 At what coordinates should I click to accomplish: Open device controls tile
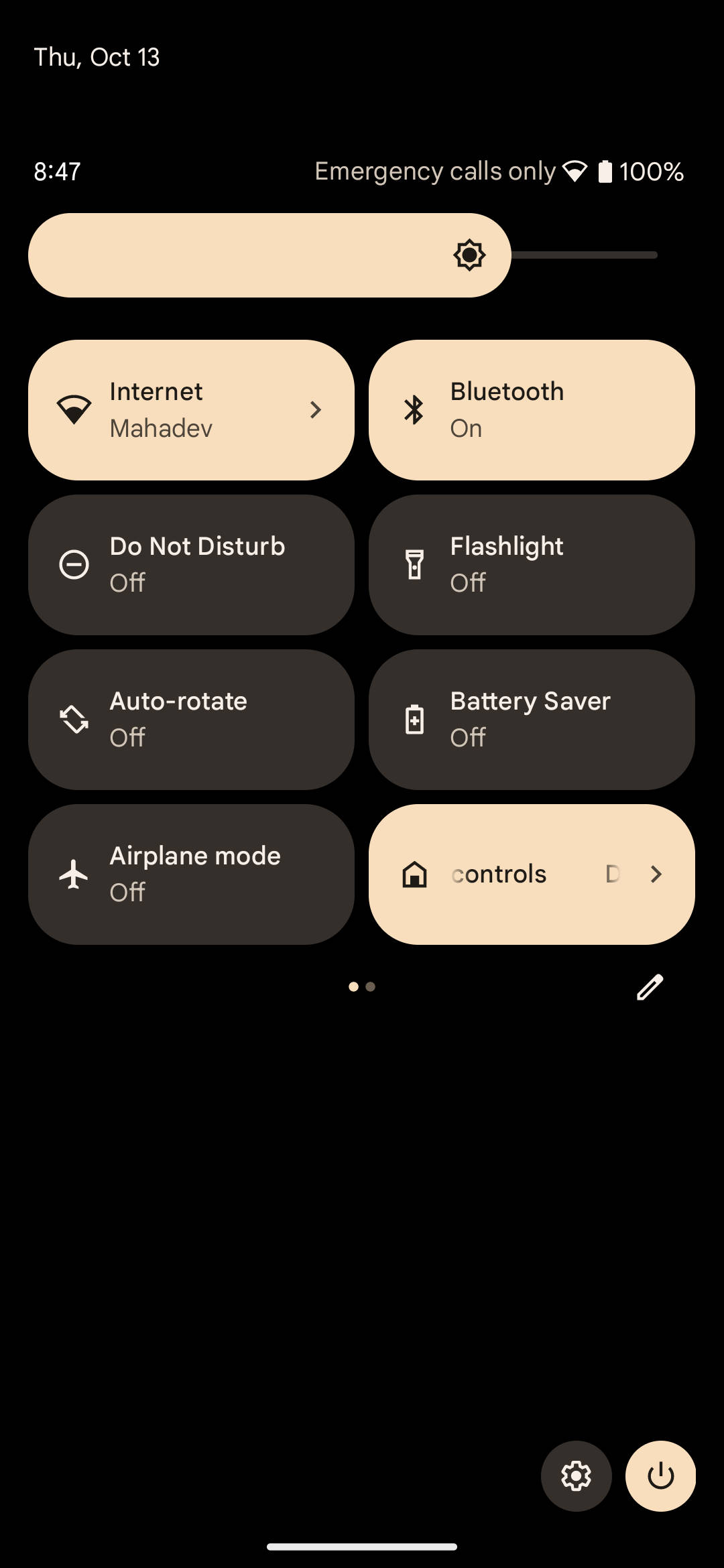pyautogui.click(x=532, y=874)
